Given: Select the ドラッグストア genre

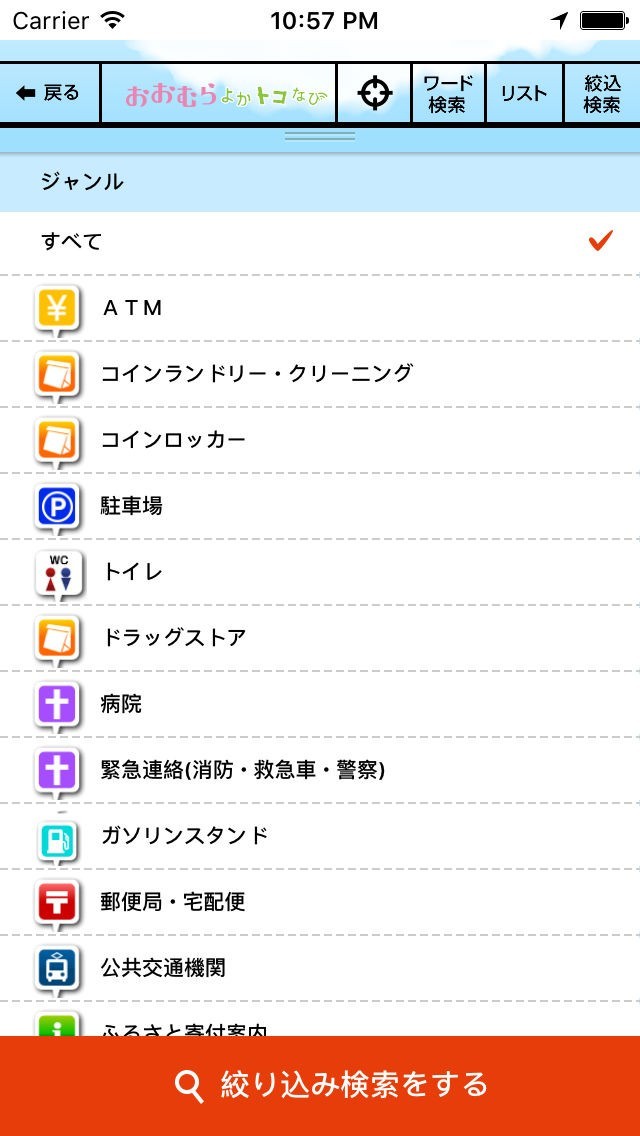Looking at the screenshot, I should pyautogui.click(x=320, y=638).
